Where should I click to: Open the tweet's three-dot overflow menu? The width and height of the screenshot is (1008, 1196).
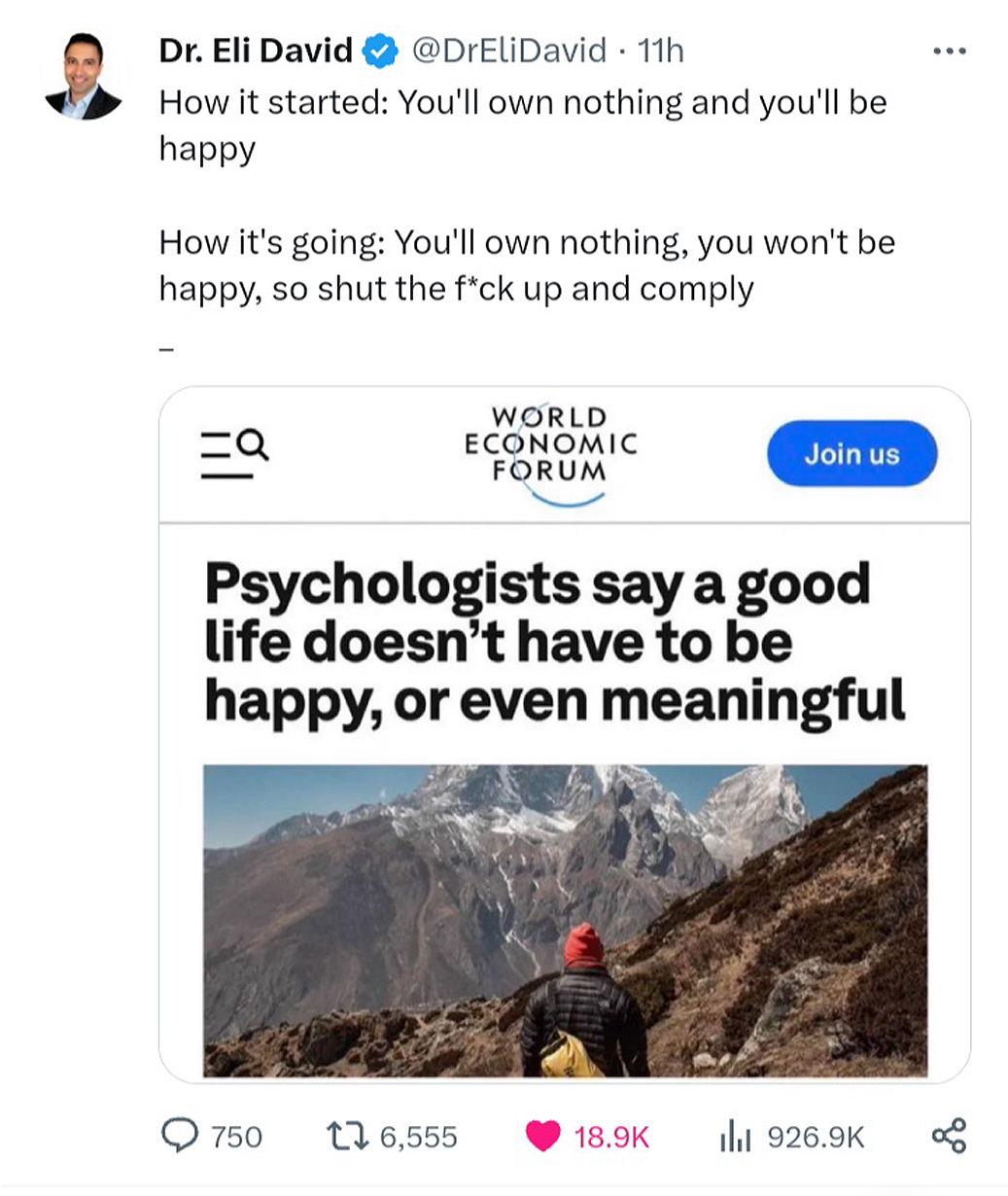pyautogui.click(x=949, y=51)
